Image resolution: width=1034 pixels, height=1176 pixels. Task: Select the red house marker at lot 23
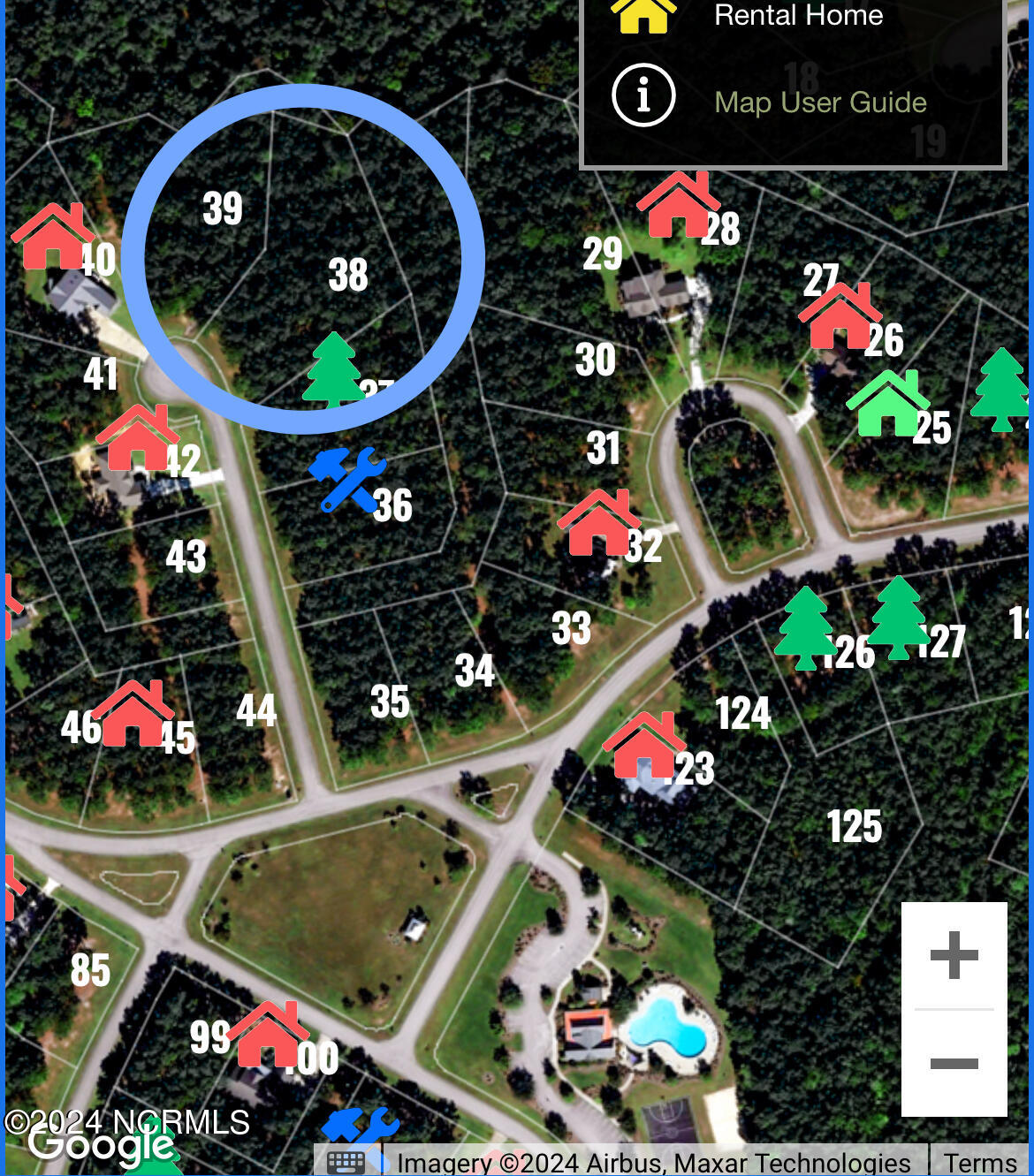(x=644, y=747)
